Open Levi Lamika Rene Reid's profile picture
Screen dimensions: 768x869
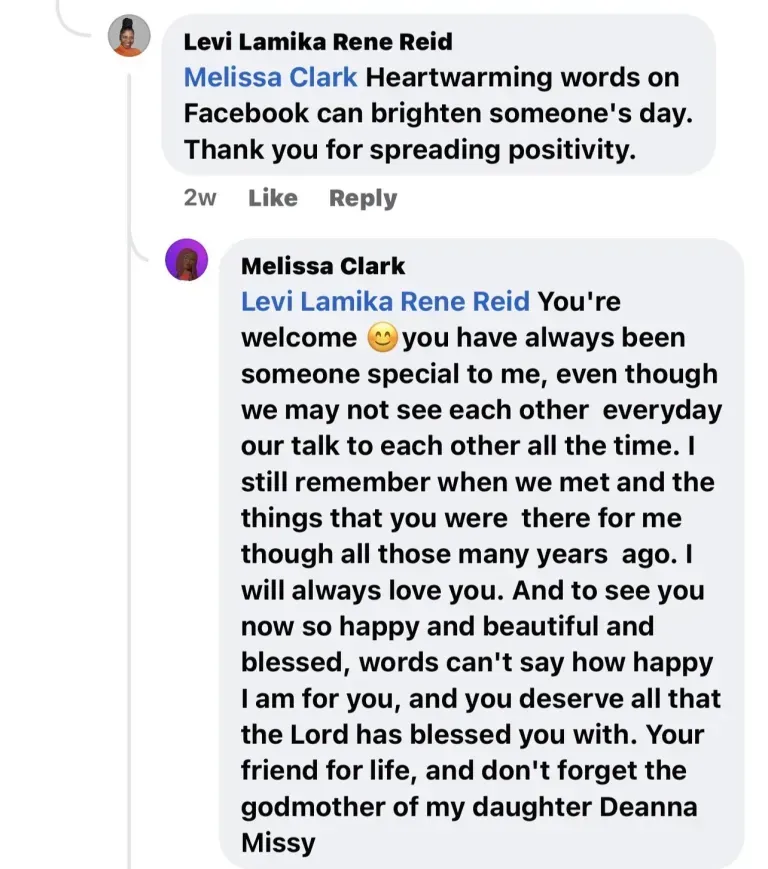129,36
